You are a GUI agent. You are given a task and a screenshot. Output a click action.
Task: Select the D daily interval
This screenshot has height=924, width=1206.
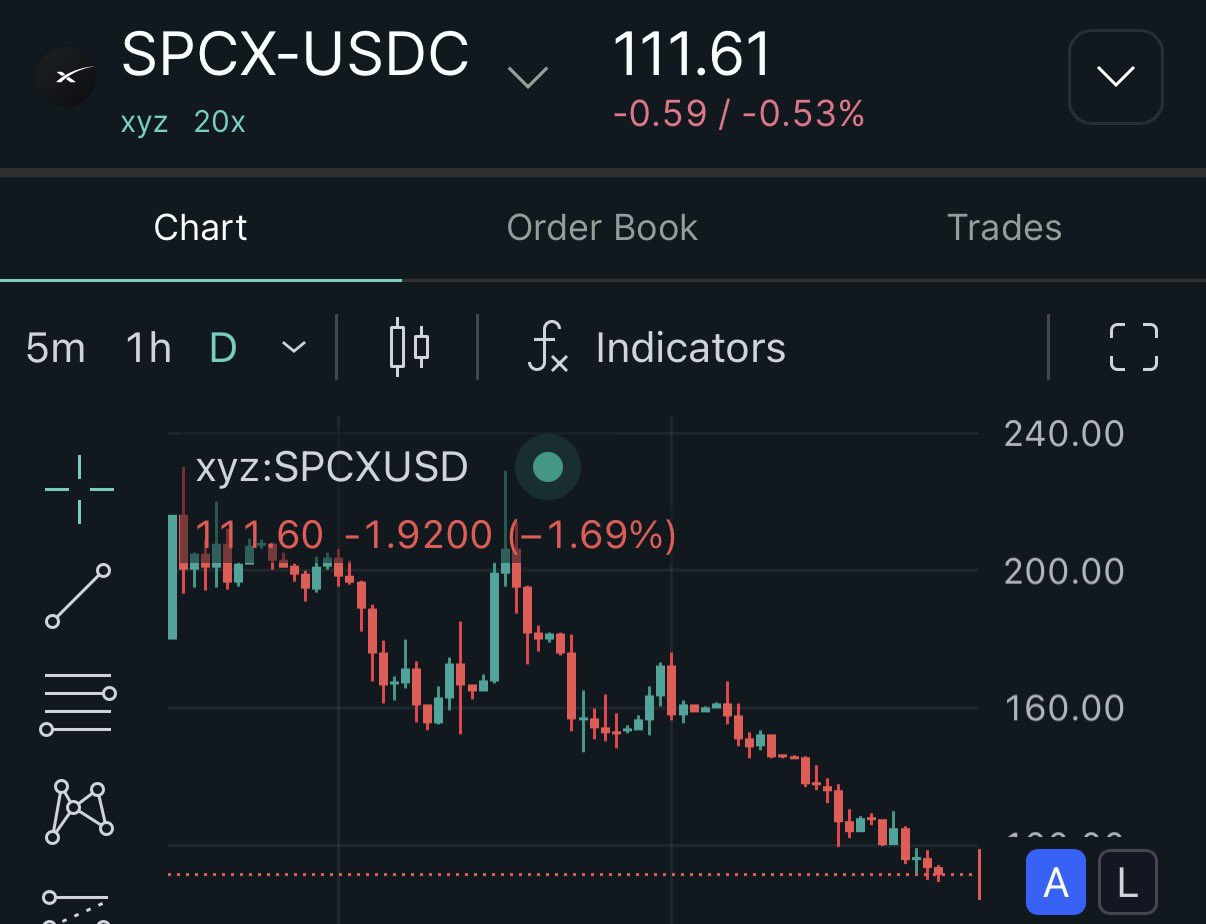[222, 348]
